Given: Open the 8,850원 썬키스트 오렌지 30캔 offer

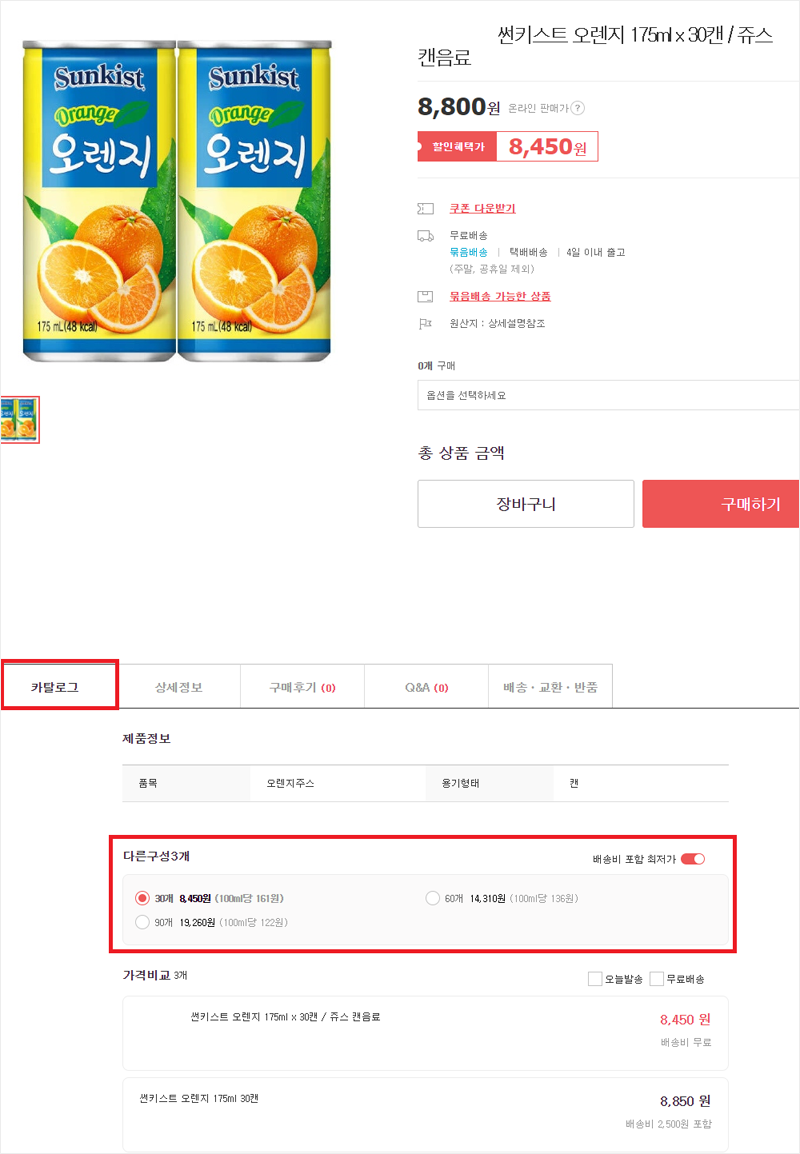Looking at the screenshot, I should point(425,1113).
